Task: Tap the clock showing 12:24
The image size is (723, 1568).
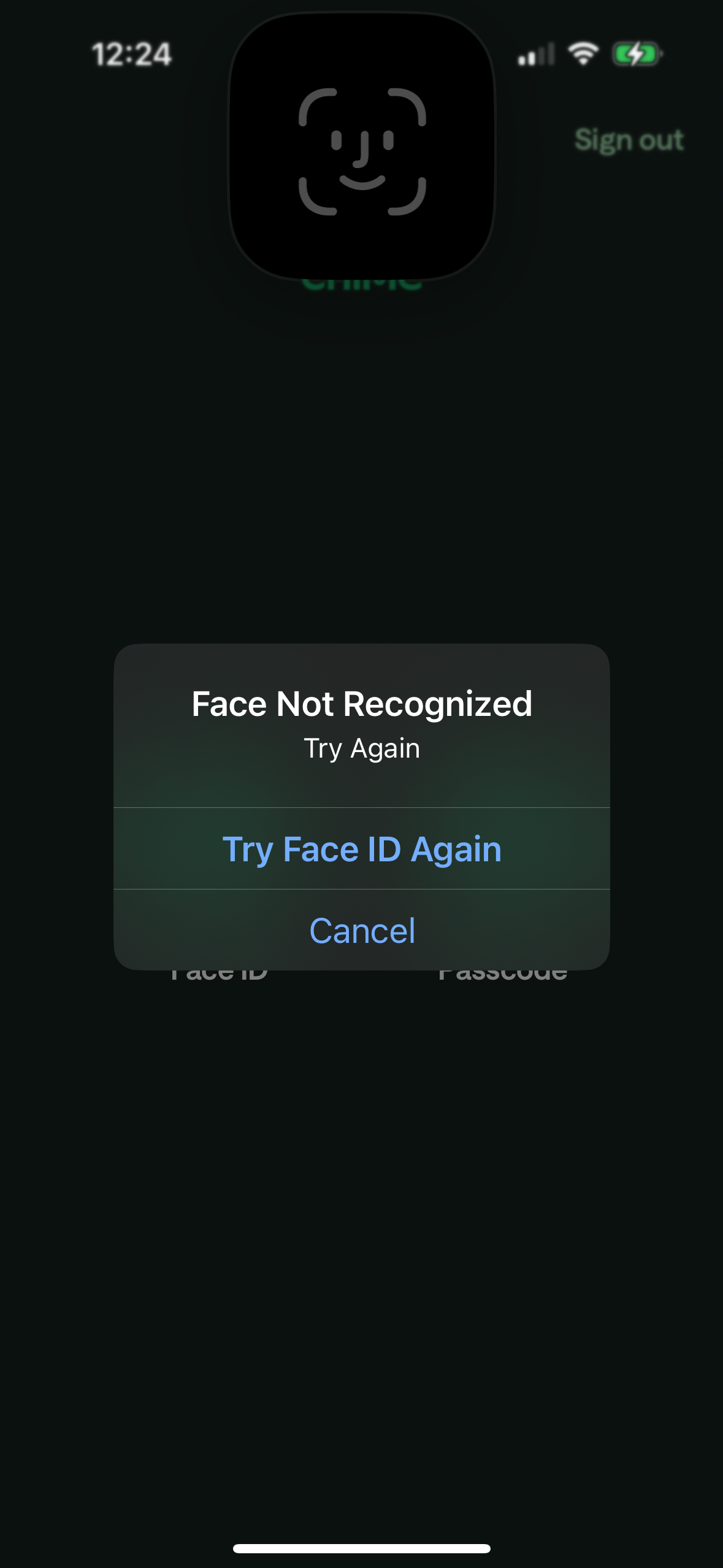Action: coord(131,54)
